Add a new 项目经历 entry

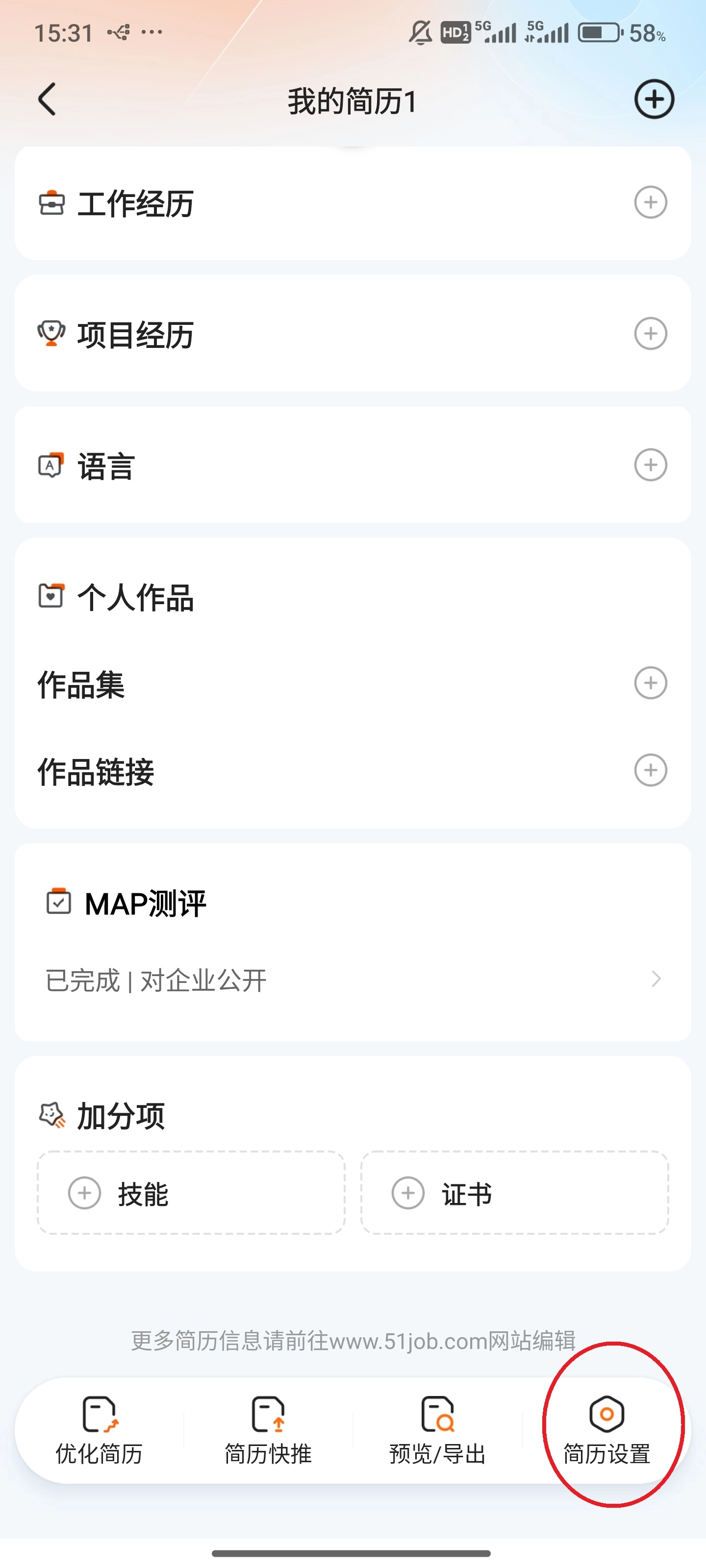coord(650,334)
